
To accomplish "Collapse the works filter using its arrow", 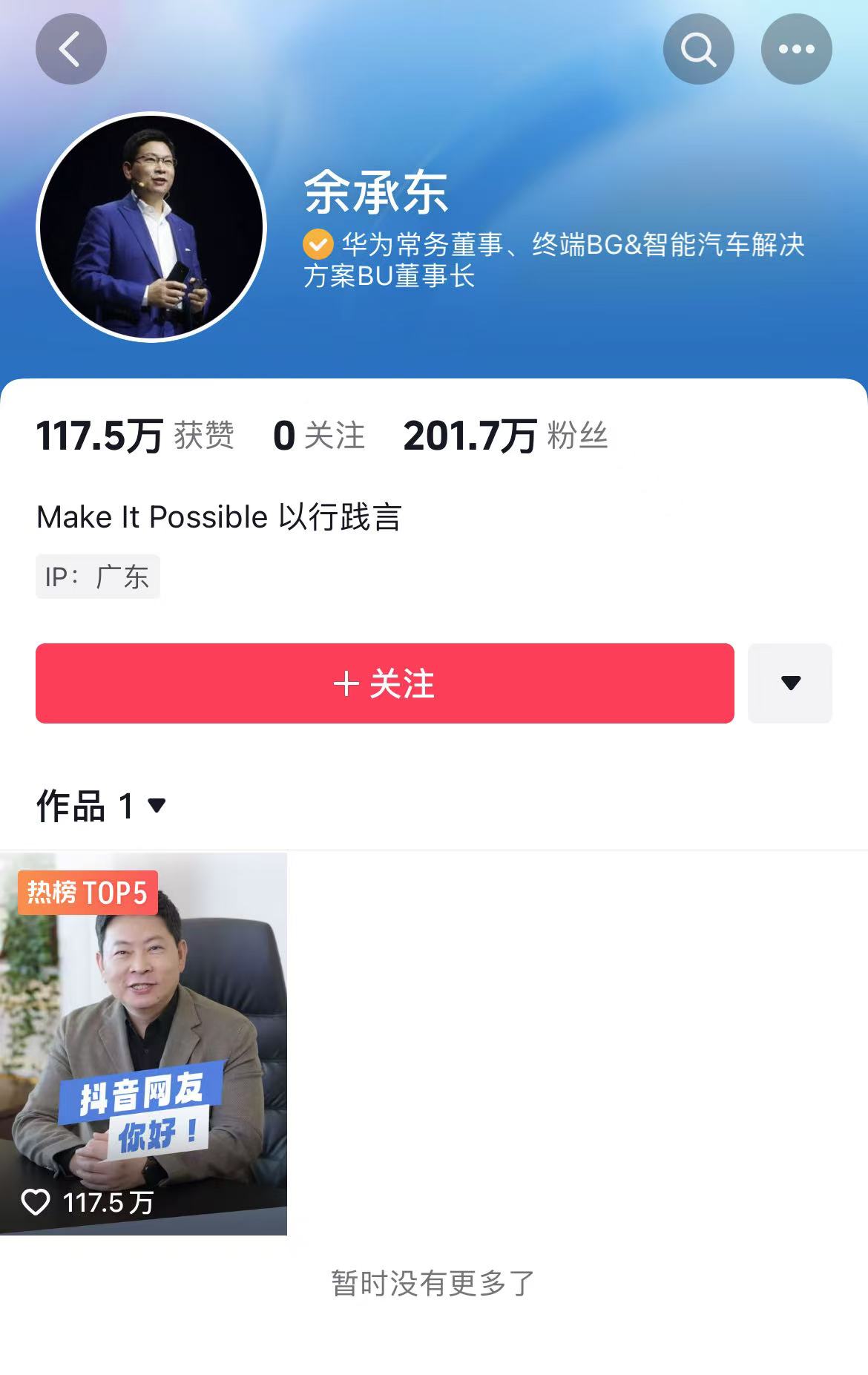I will (157, 806).
